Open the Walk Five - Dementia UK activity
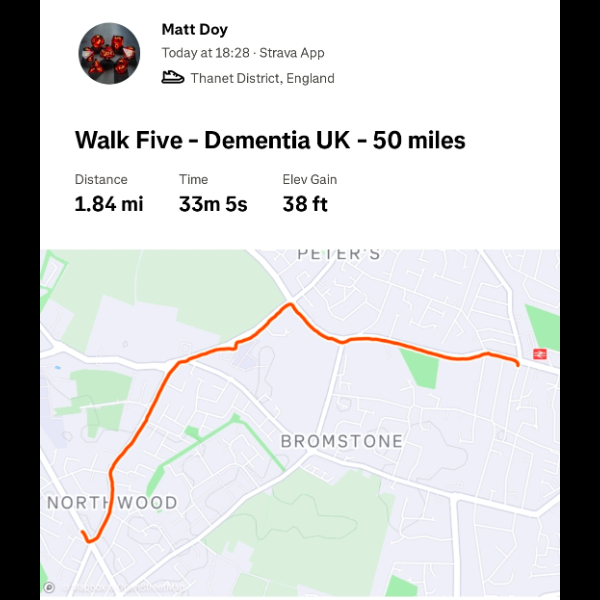Screen dimensions: 600x600 pos(270,140)
